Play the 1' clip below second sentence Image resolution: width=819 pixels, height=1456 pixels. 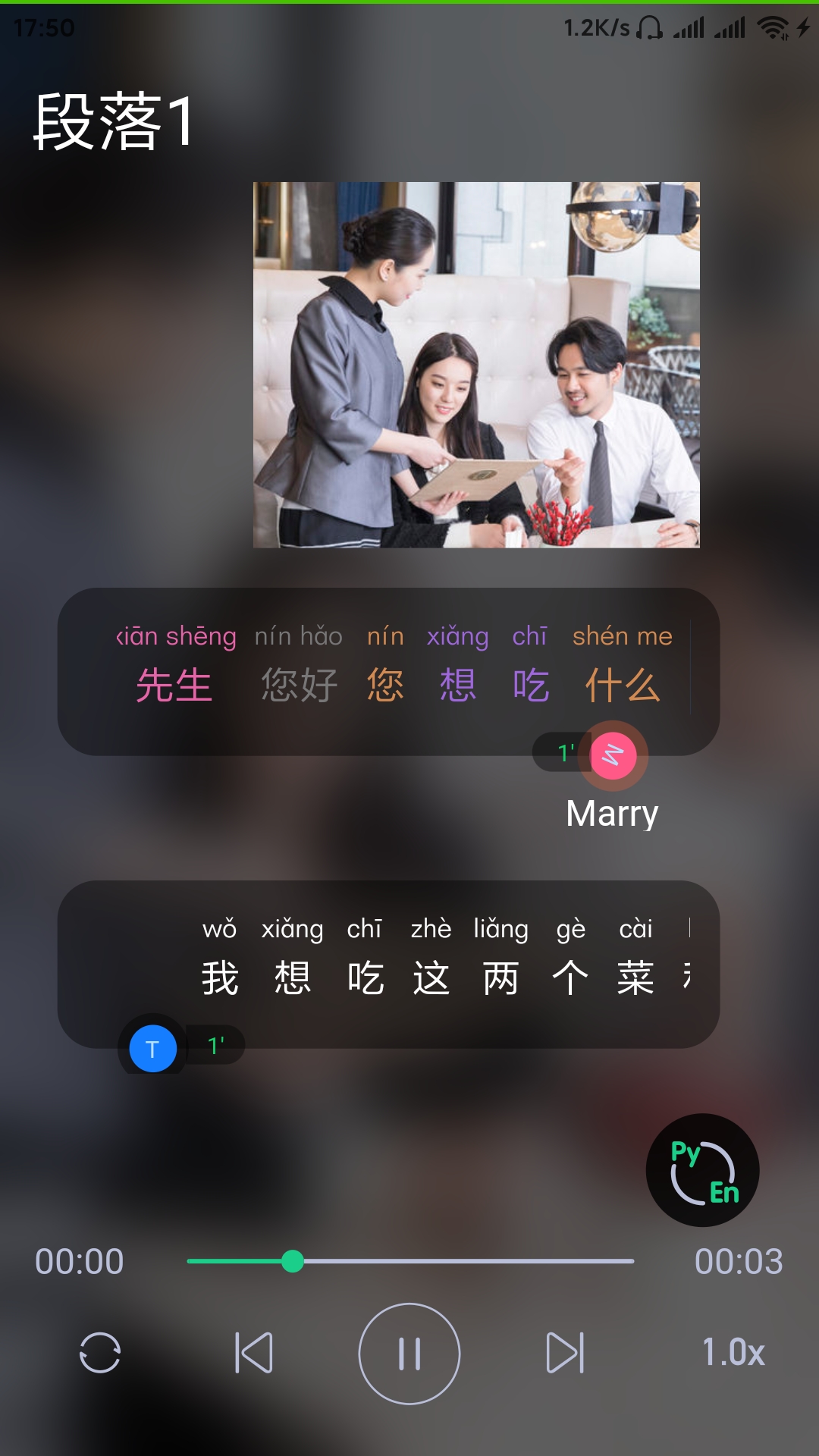215,1046
